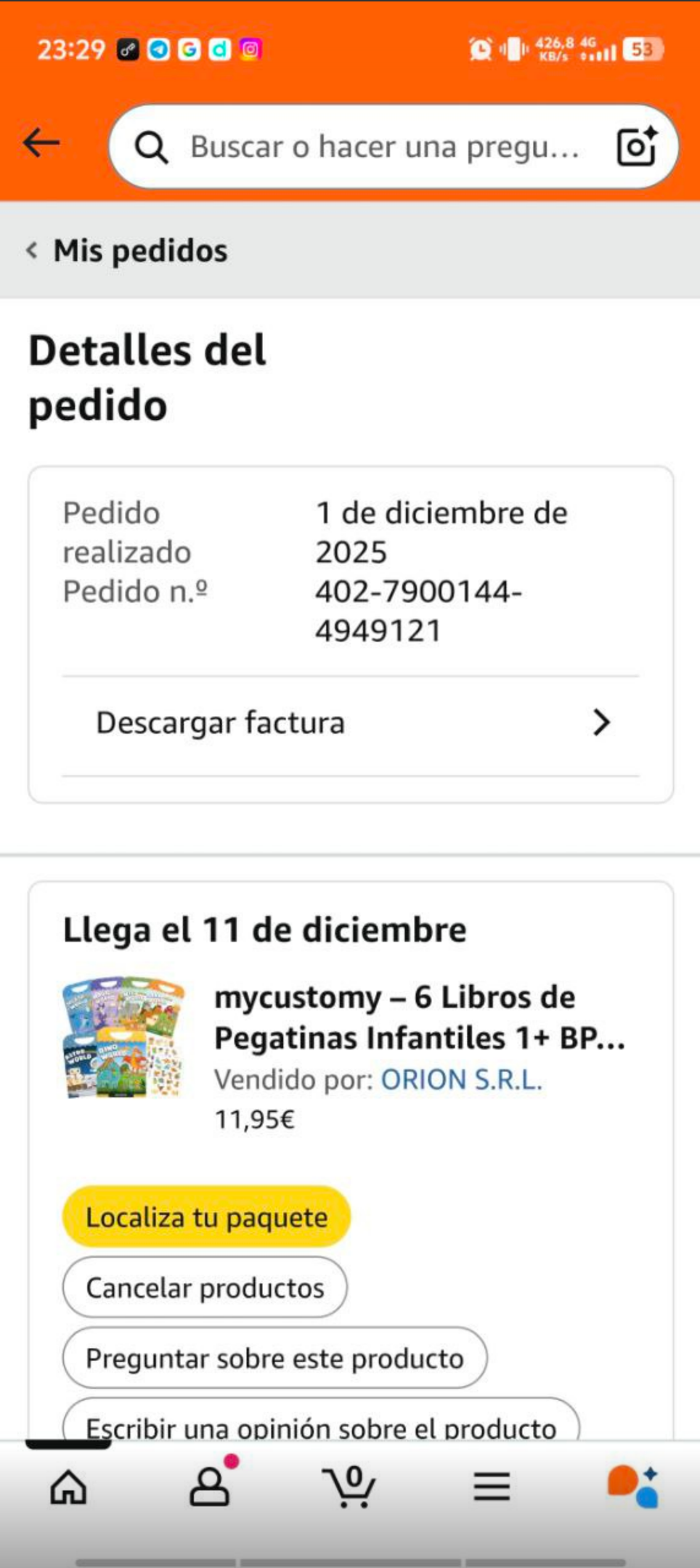Image resolution: width=700 pixels, height=1568 pixels.
Task: Open Descargar factura
Action: pos(351,723)
